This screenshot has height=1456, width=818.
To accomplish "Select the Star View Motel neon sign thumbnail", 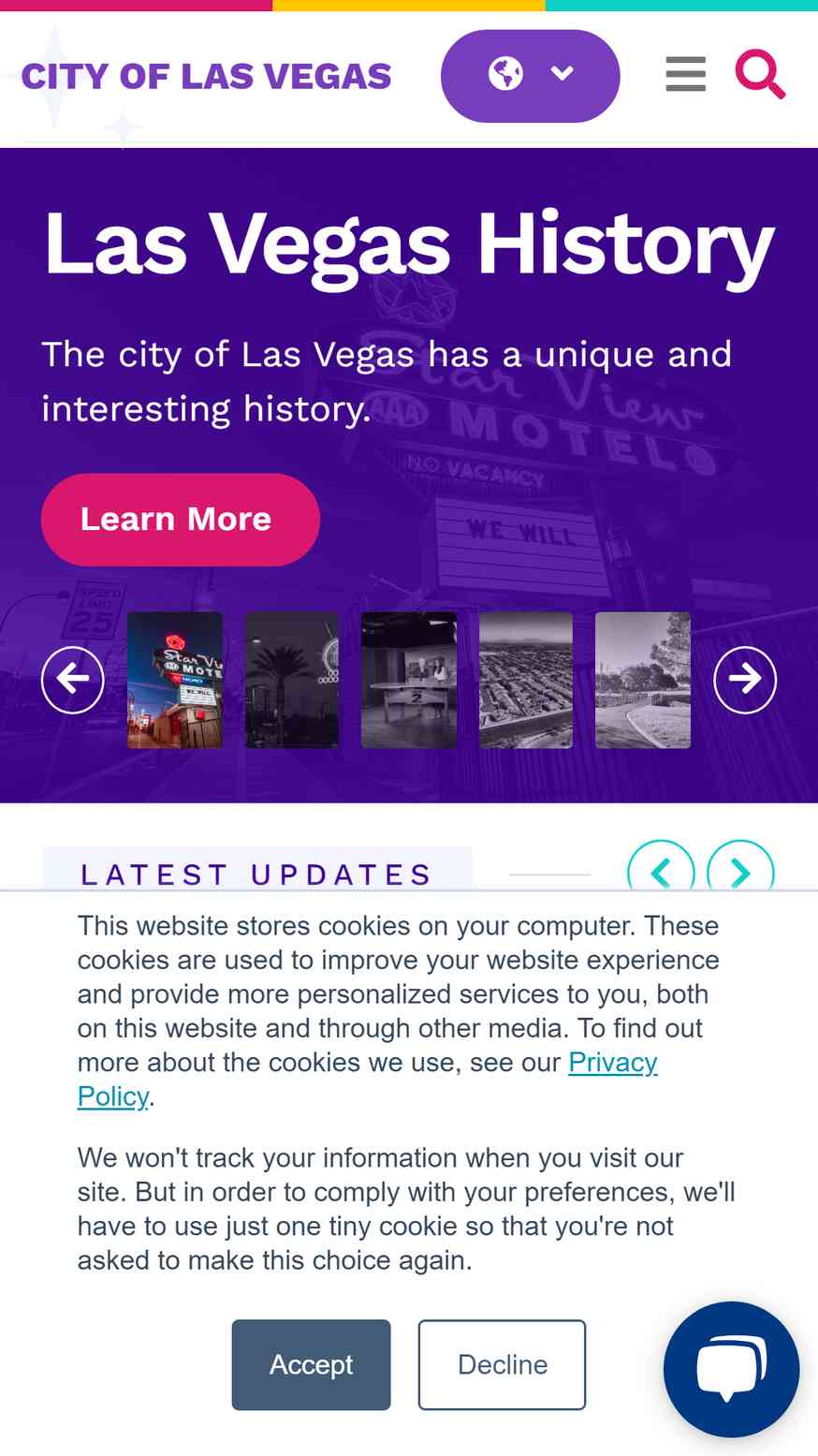I will [175, 680].
